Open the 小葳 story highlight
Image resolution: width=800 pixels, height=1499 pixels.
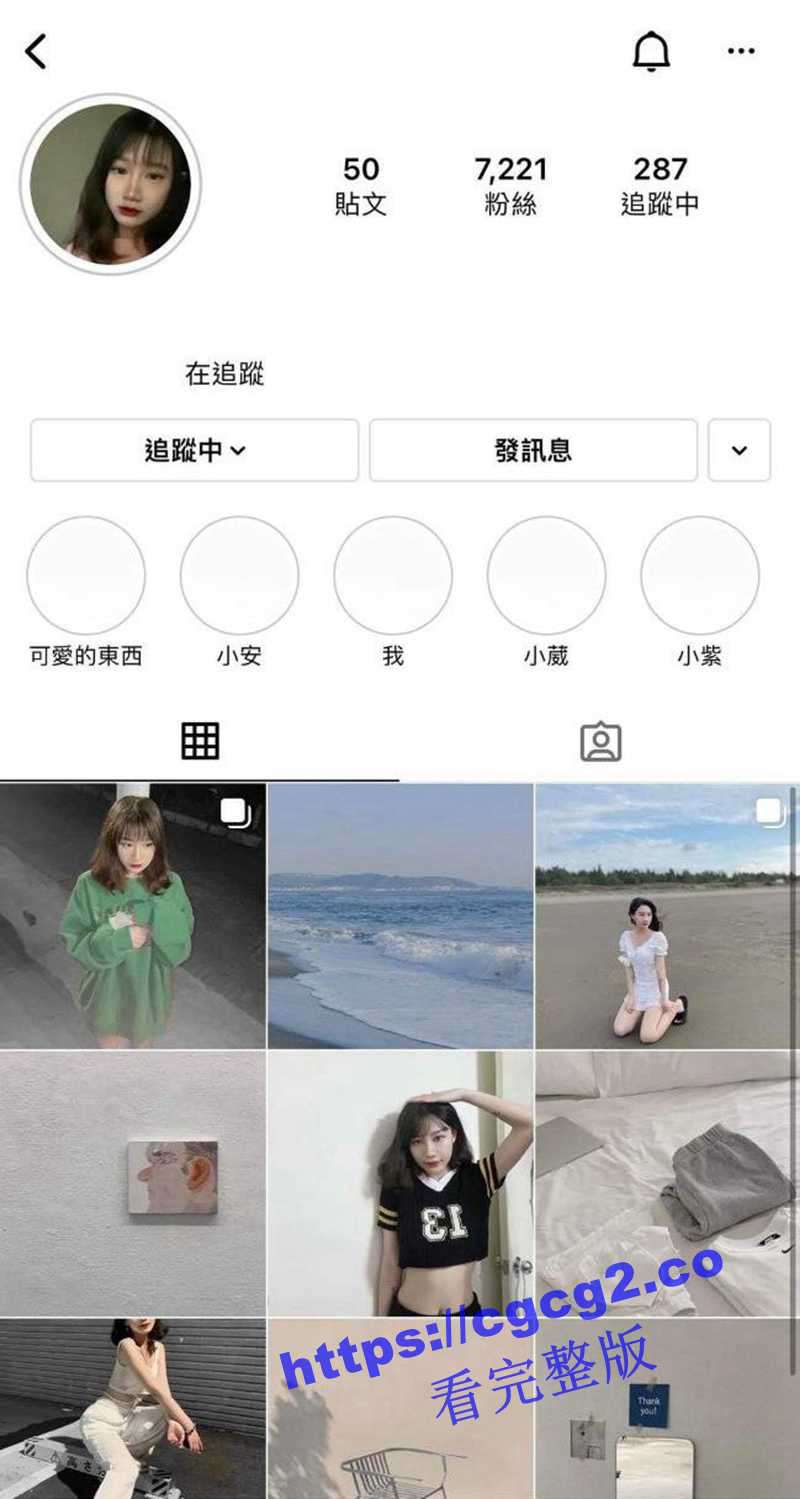tap(546, 576)
